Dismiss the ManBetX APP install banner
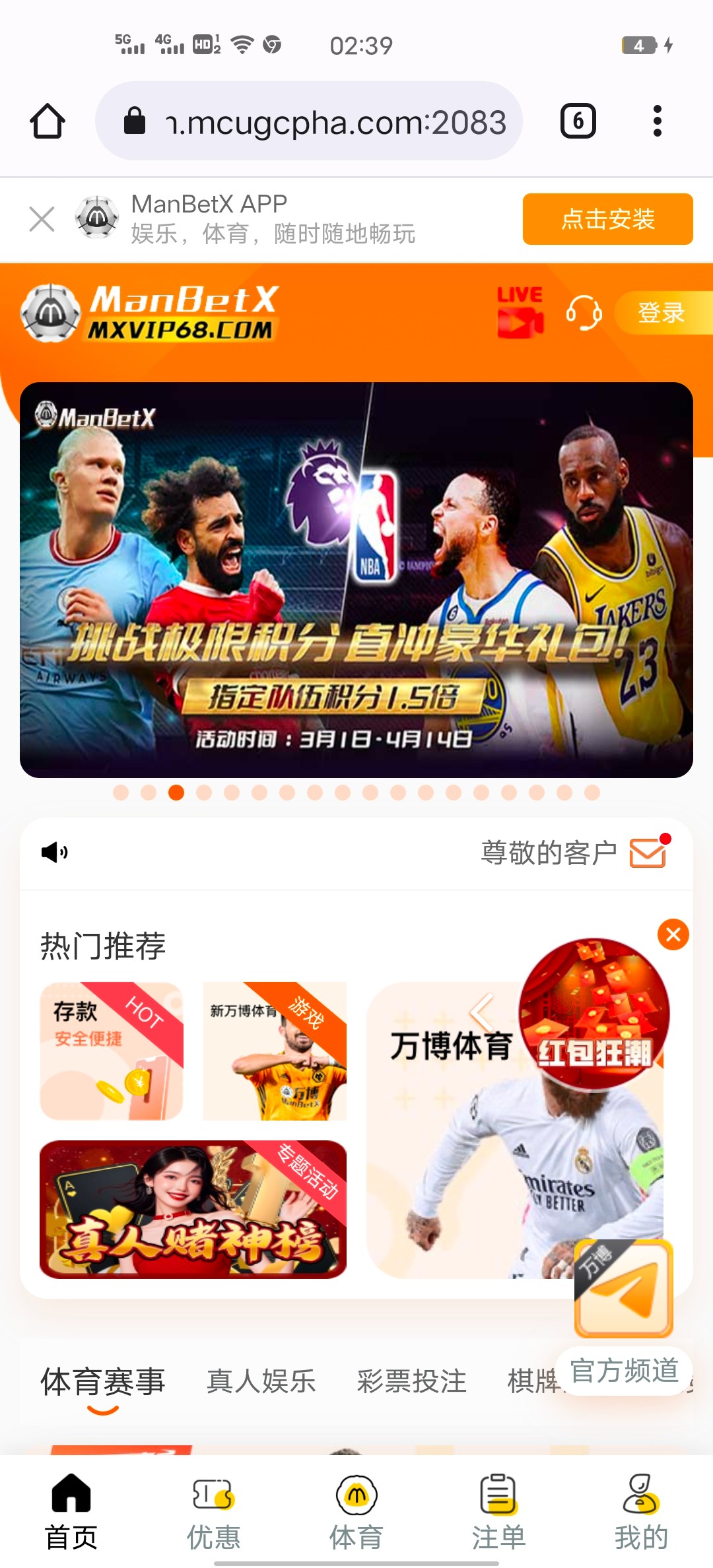 click(x=42, y=219)
